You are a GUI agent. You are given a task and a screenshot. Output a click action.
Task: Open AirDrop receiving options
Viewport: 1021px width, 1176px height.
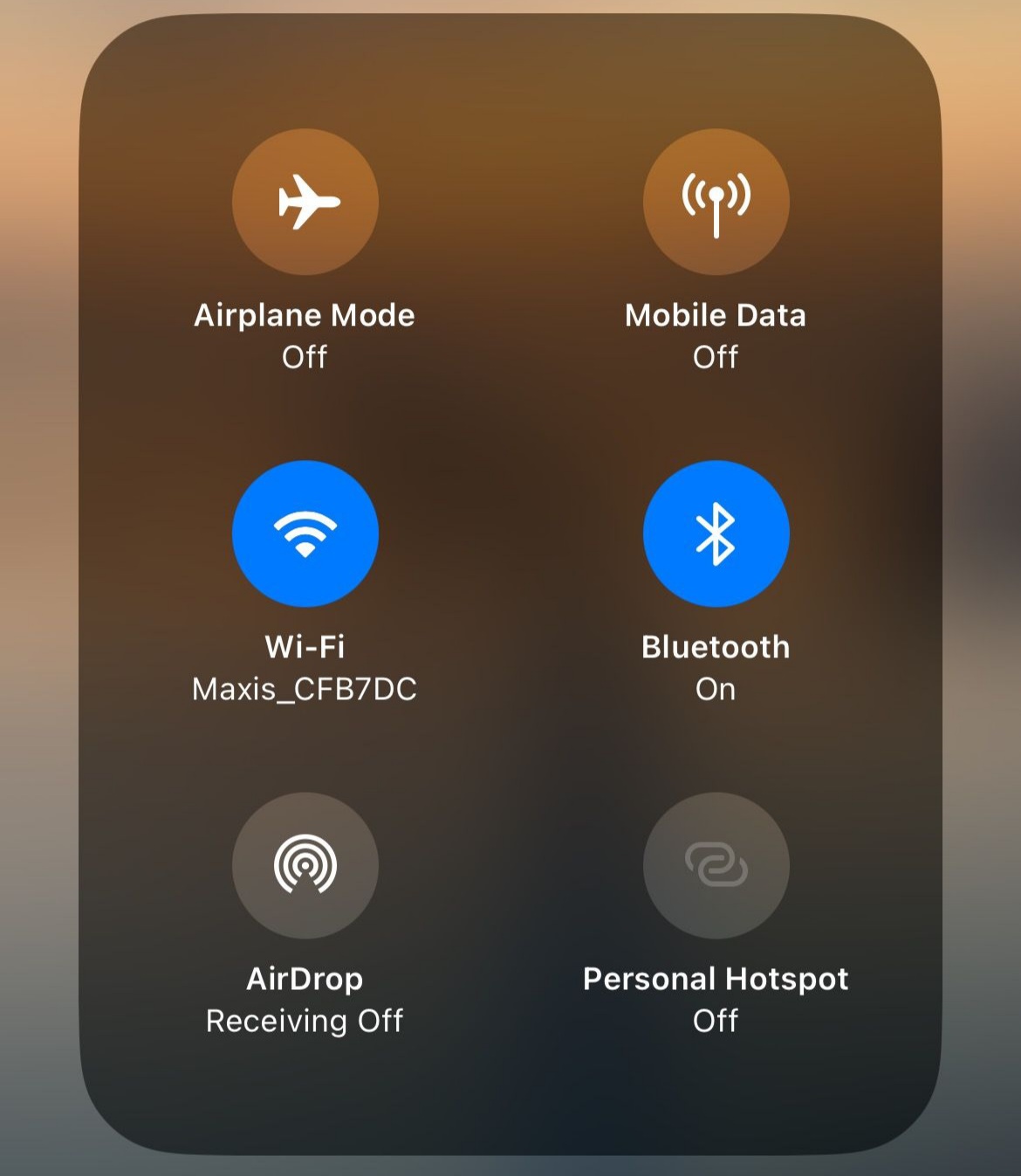coord(305,865)
